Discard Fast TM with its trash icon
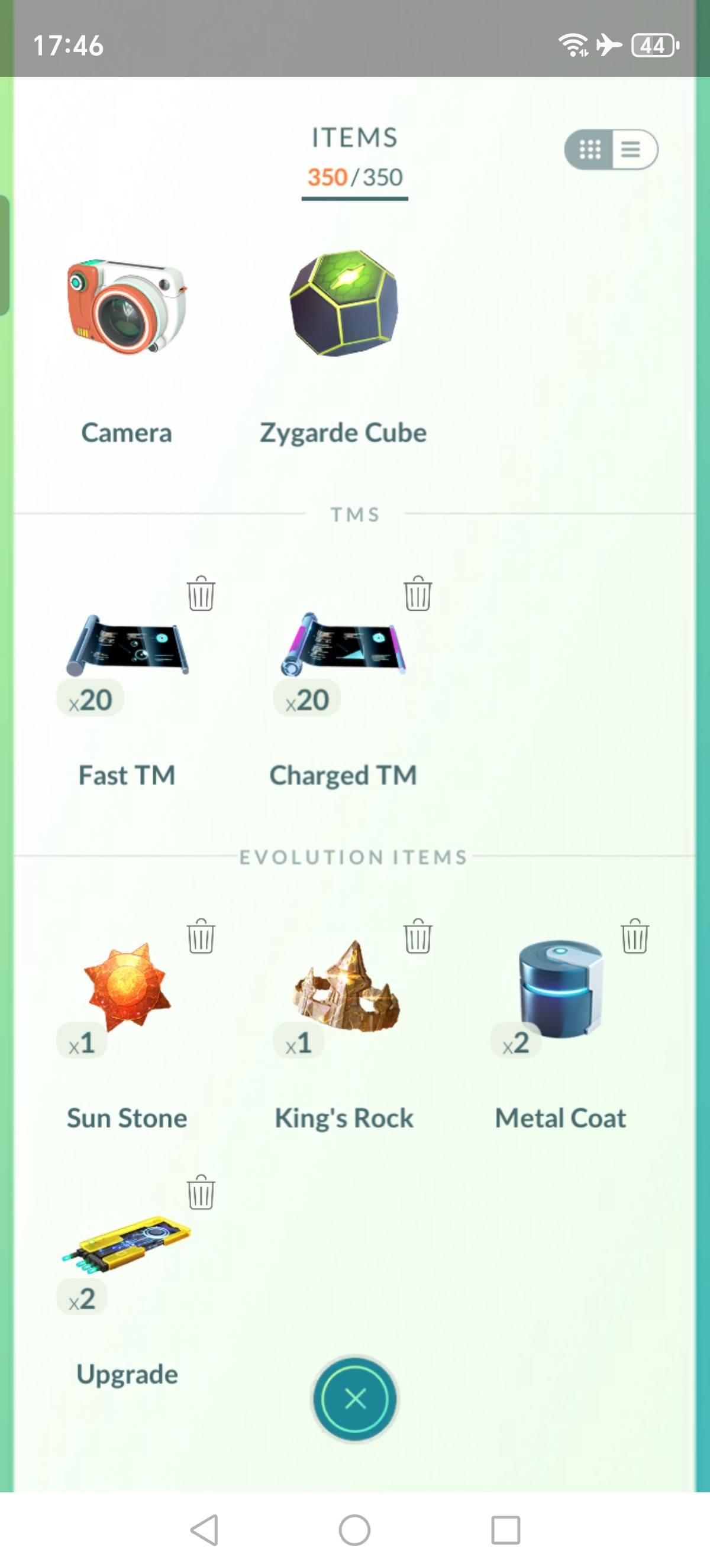This screenshot has height=1568, width=710. pos(201,593)
